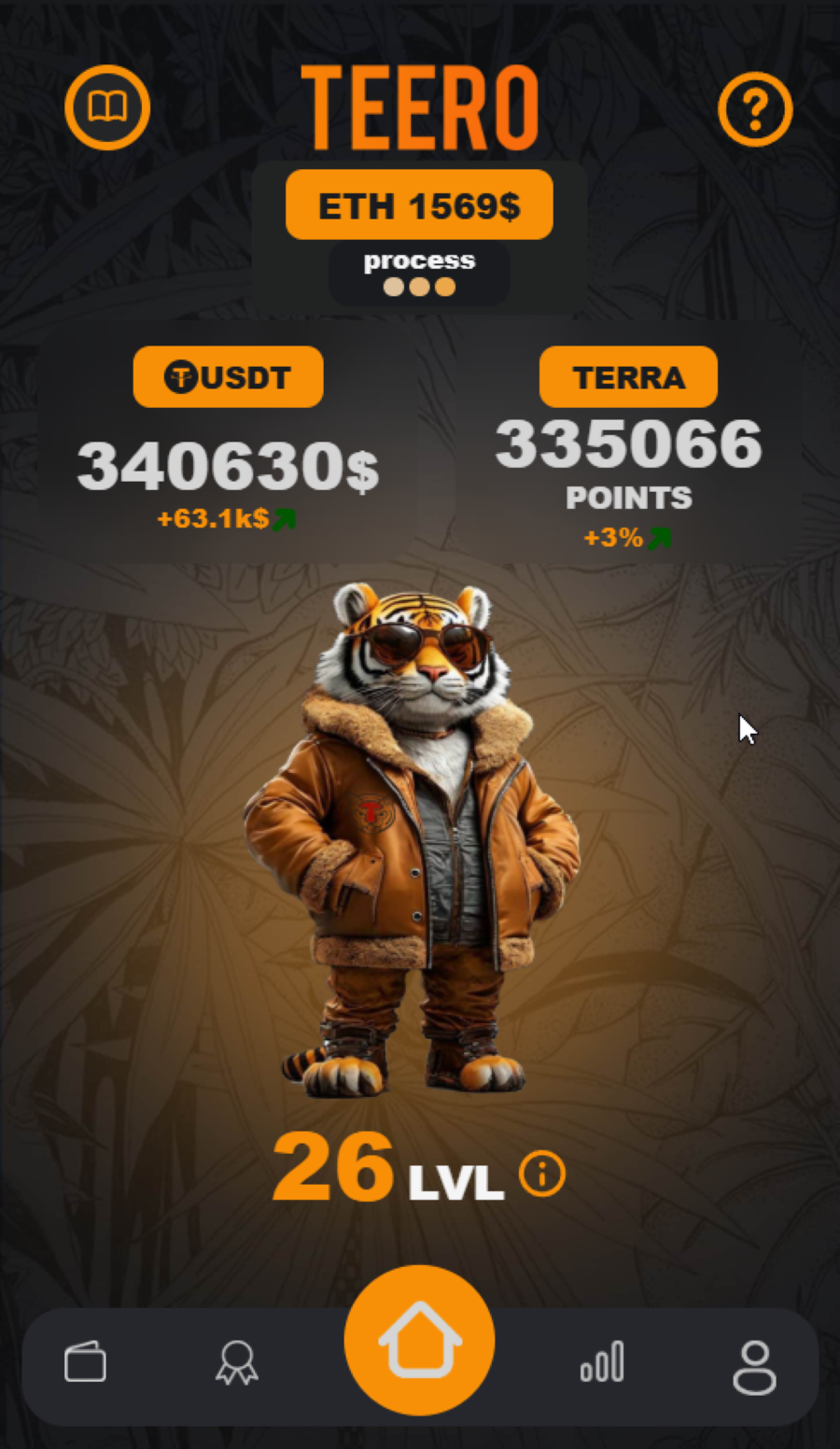
Task: Select the TERRA points button
Action: [x=628, y=377]
